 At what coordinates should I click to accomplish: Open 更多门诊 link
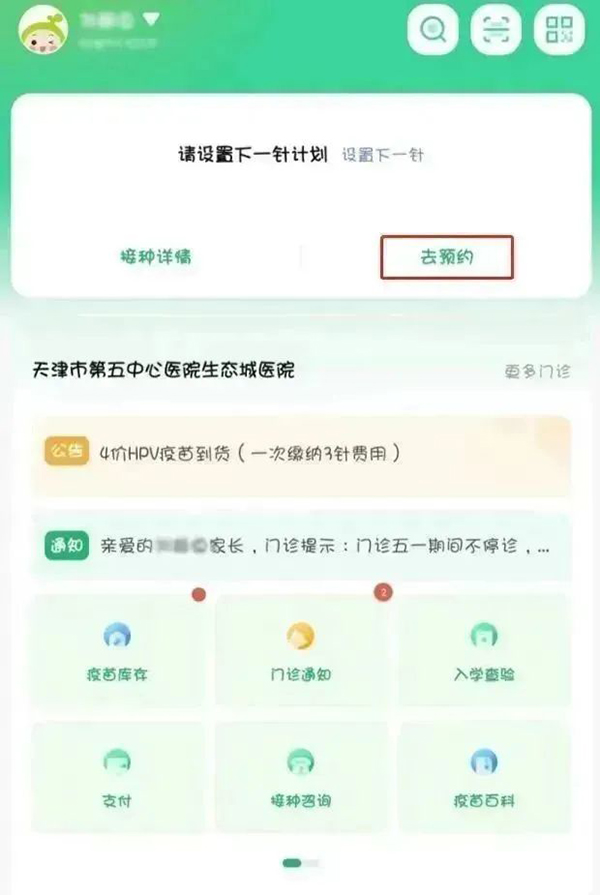pos(537,371)
